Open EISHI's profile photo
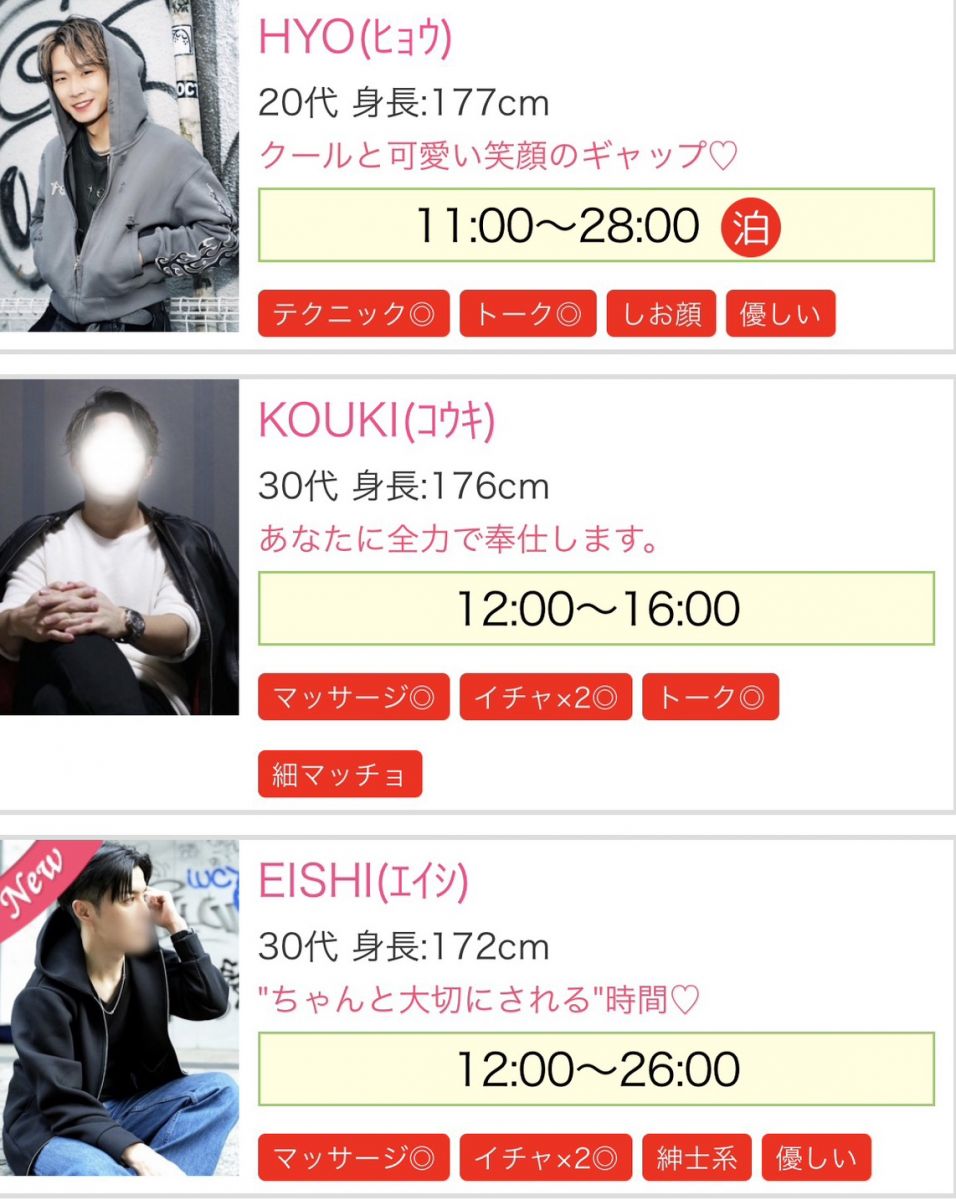956x1200 pixels. [x=119, y=1008]
